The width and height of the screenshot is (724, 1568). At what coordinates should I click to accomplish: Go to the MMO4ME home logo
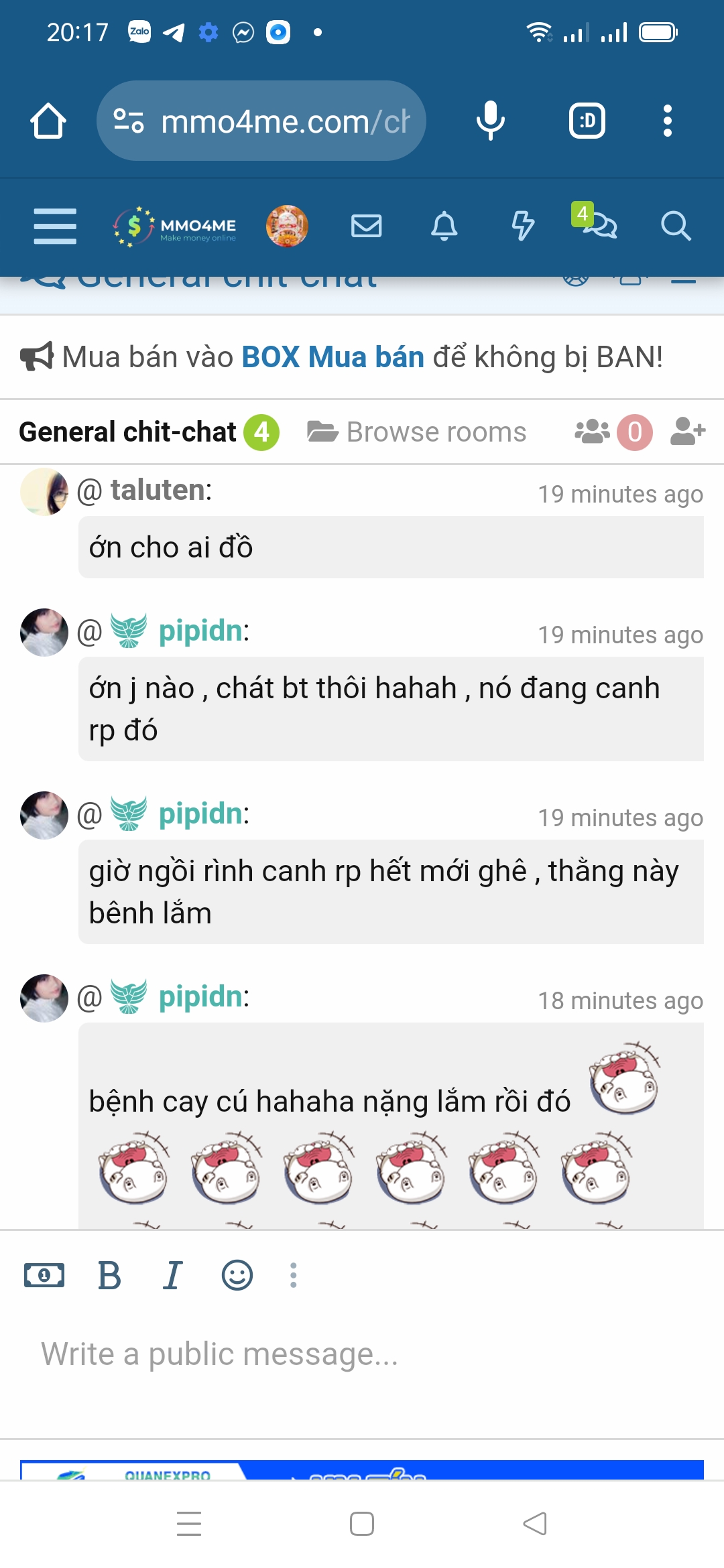coord(176,226)
